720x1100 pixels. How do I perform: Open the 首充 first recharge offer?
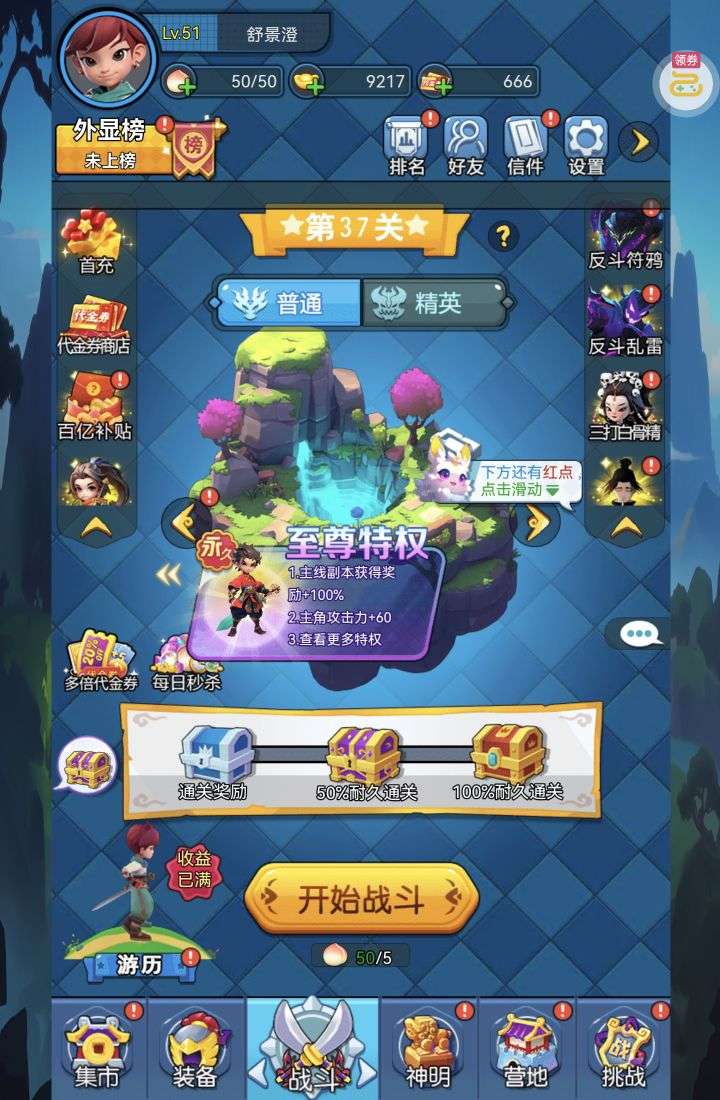96,241
